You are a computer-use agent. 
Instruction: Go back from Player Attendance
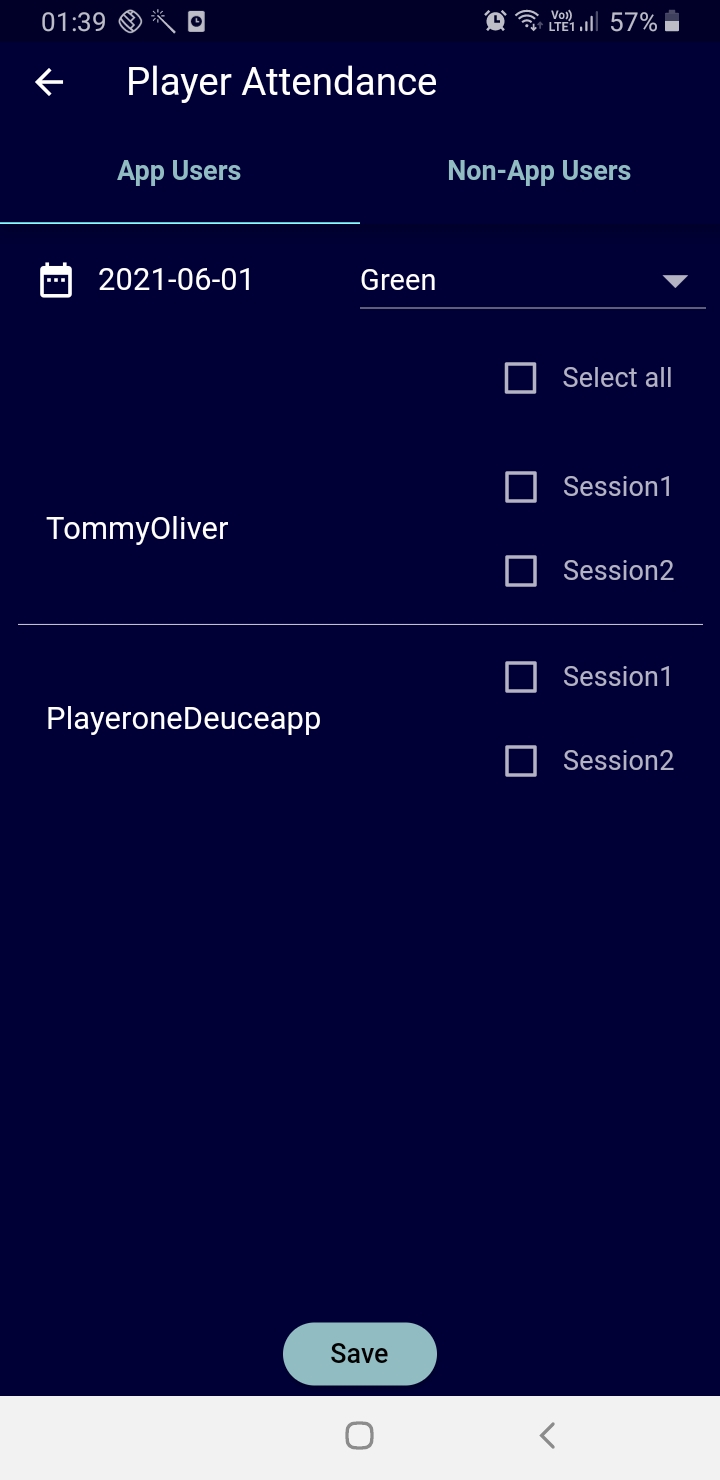pyautogui.click(x=49, y=82)
